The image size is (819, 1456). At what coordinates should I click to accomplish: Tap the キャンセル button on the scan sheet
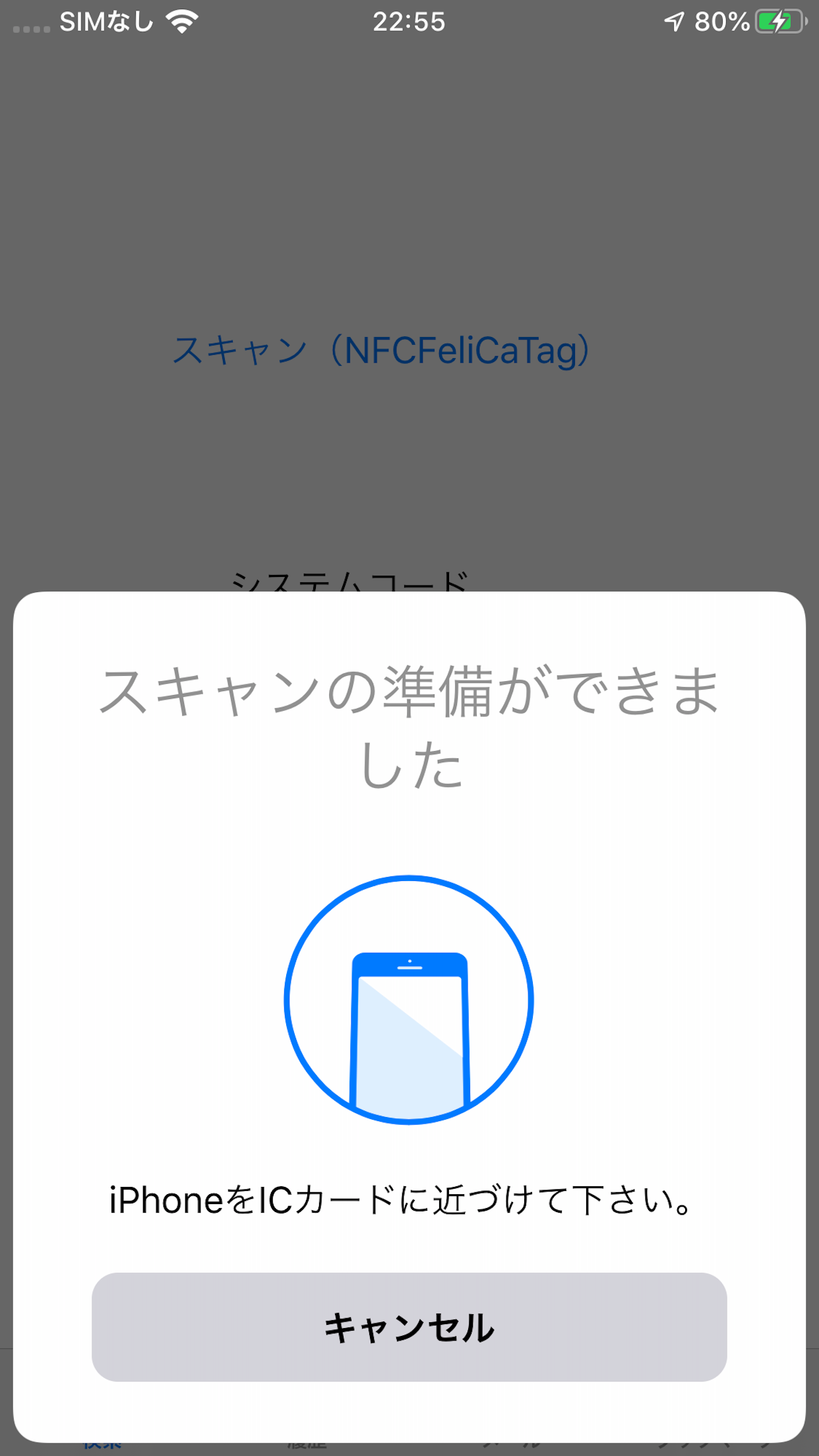[409, 1329]
